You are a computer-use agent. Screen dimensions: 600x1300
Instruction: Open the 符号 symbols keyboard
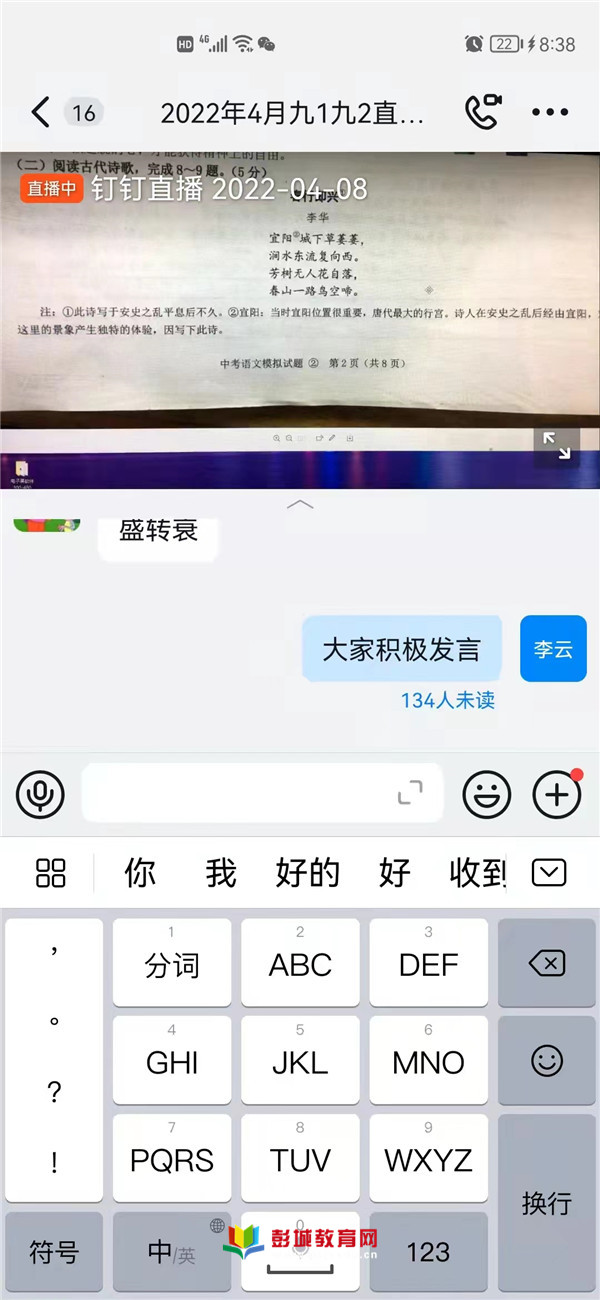click(54, 1252)
